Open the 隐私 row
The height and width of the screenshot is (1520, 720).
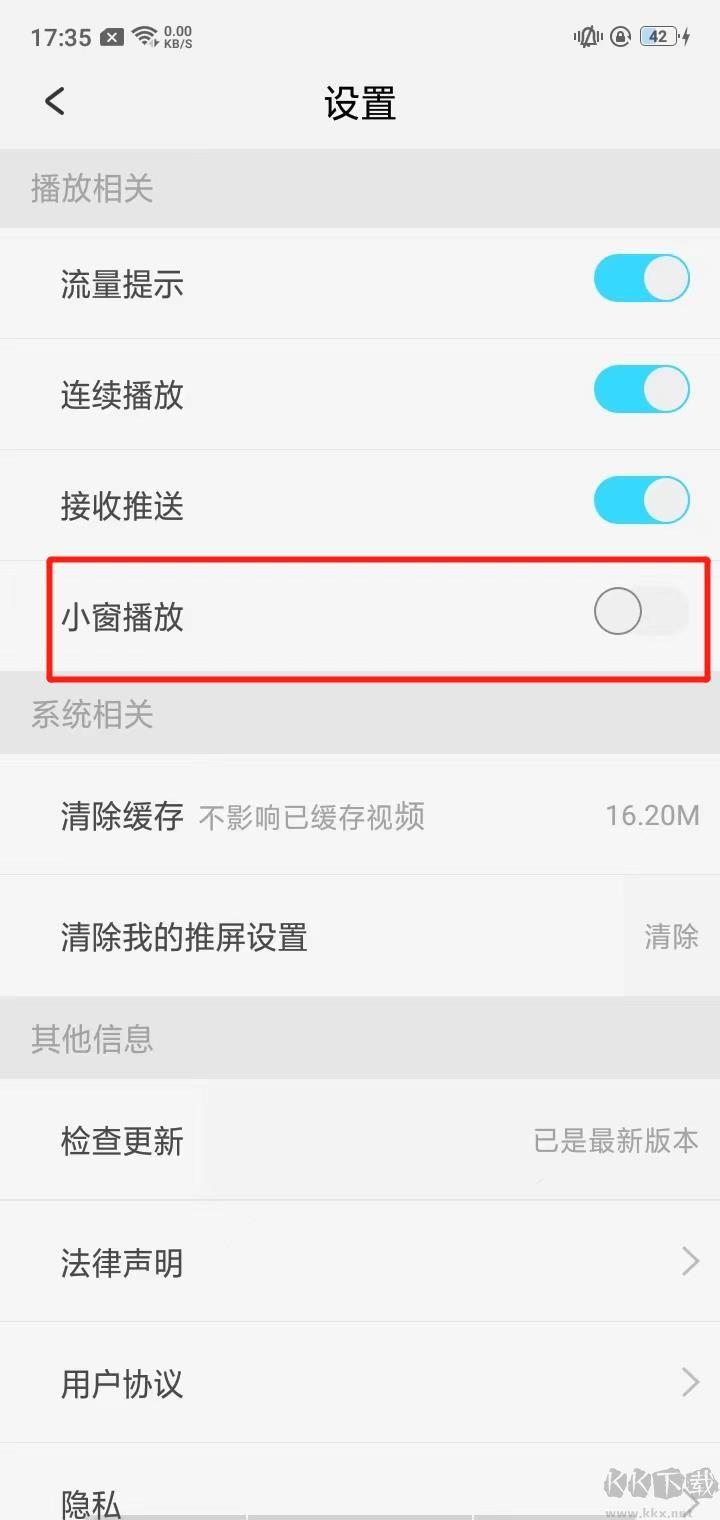coord(360,1495)
